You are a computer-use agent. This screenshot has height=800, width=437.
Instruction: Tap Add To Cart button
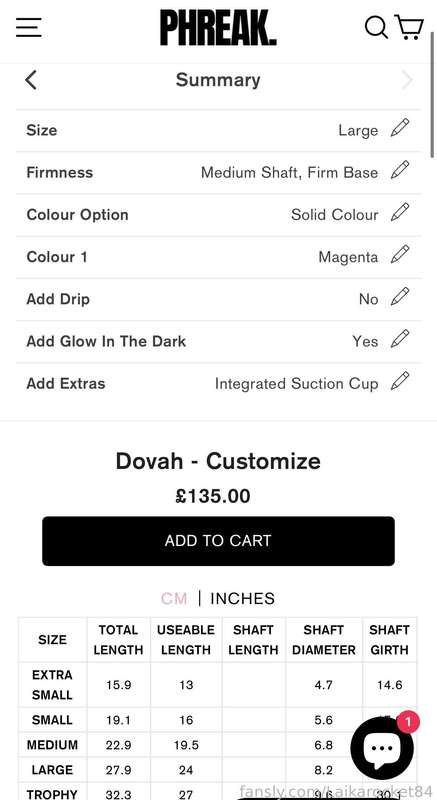click(x=218, y=541)
